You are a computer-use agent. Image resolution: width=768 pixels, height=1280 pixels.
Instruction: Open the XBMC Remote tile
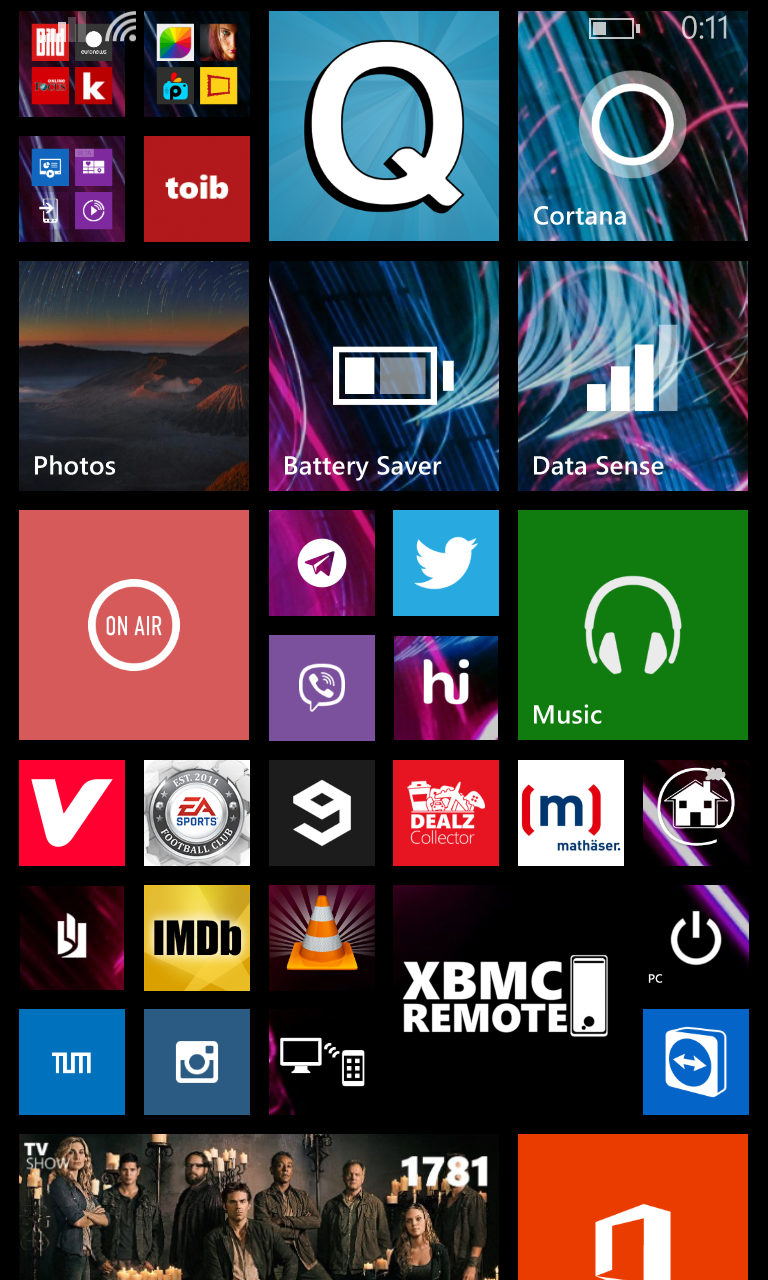(x=508, y=1000)
